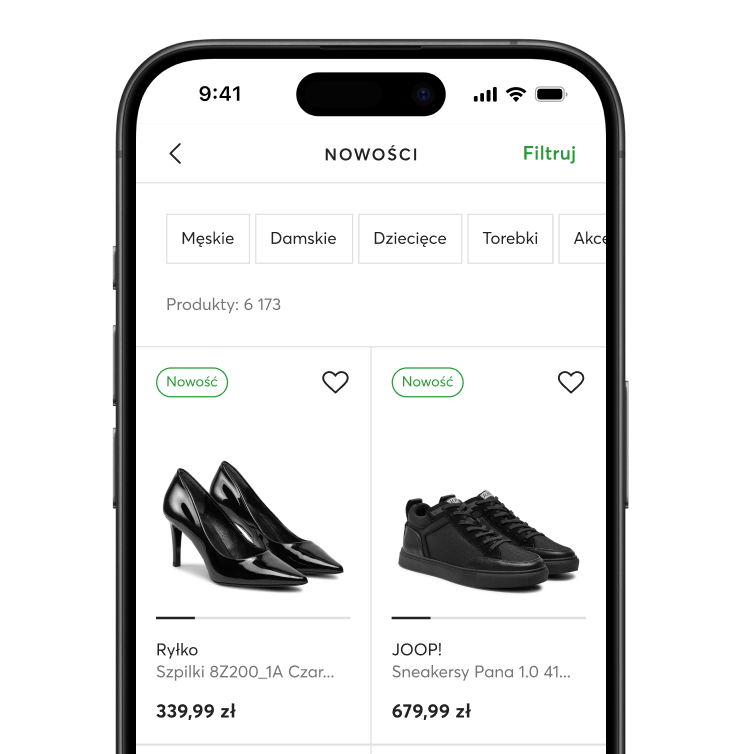The image size is (754, 754).
Task: Add Ryłko heels to favorites
Action: coord(335,382)
